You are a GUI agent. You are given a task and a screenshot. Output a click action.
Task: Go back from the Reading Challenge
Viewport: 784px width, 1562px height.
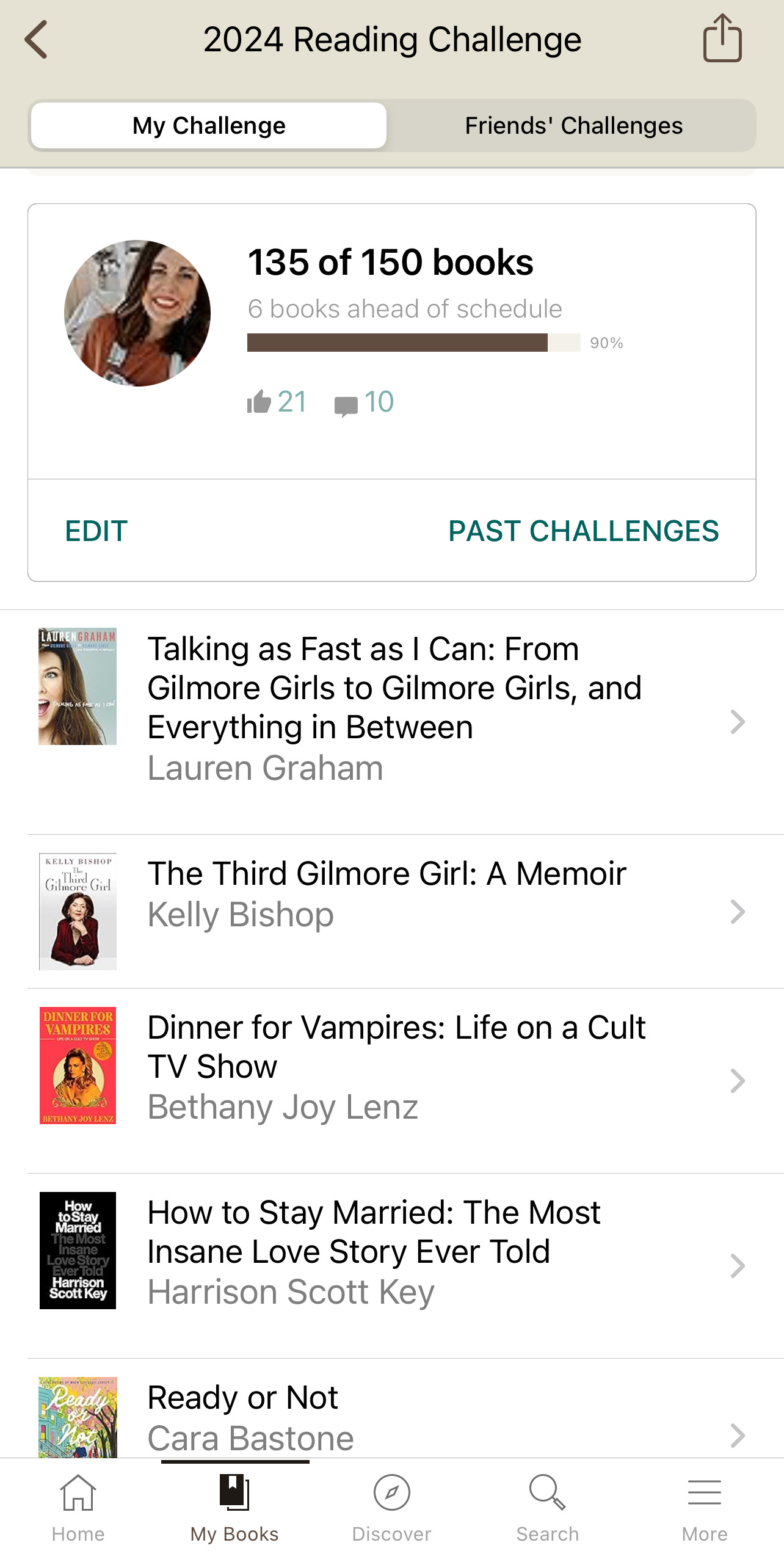pyautogui.click(x=37, y=40)
